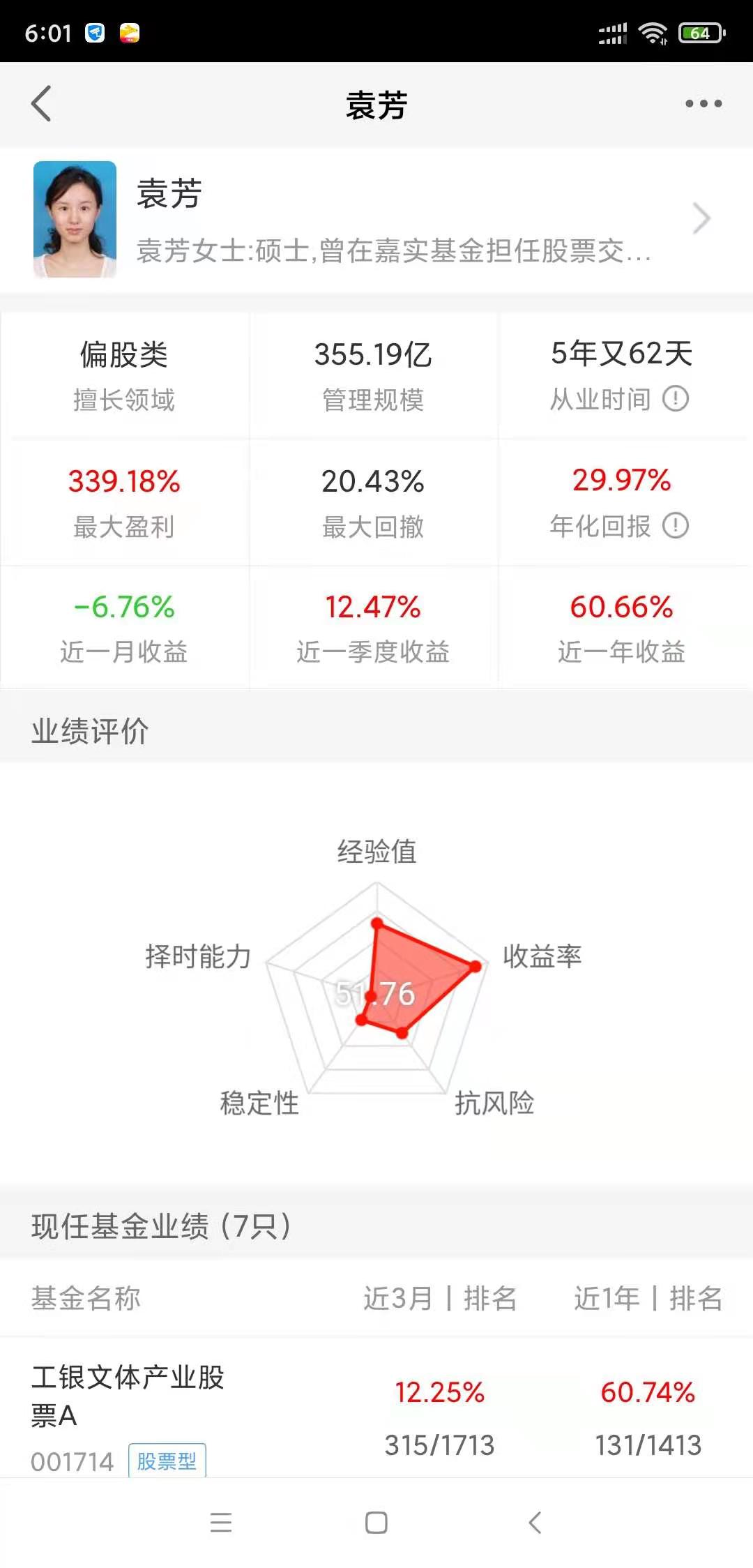Open the three-dot overflow menu
Viewport: 753px width, 1568px height.
pos(703,104)
